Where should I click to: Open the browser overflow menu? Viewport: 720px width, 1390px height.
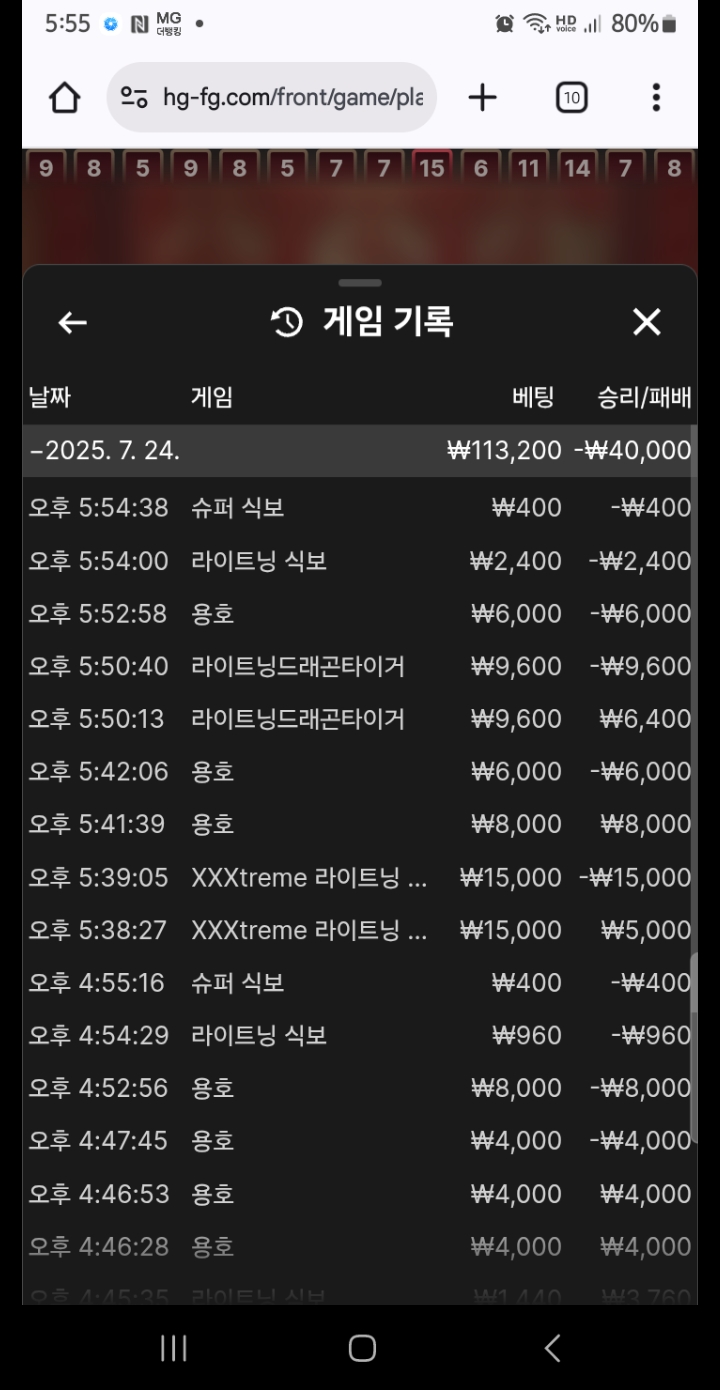656,97
